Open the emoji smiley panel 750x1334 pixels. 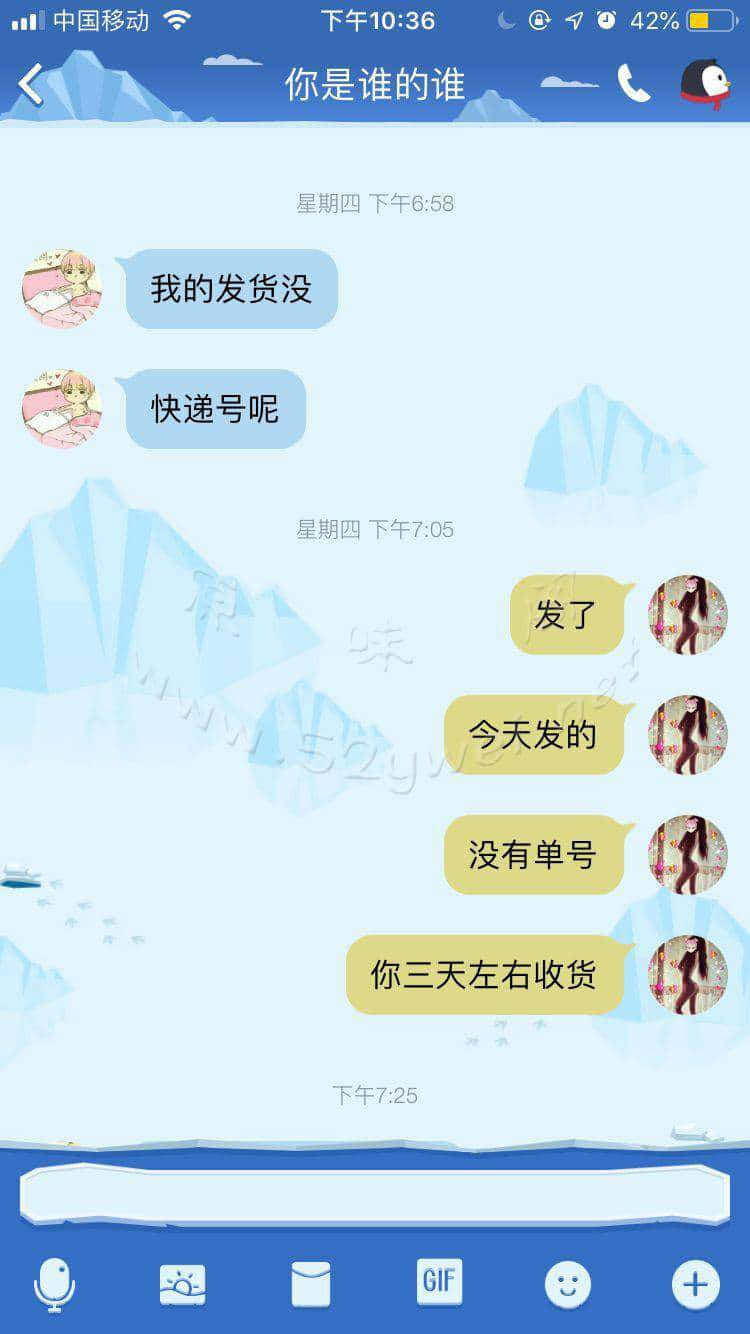pyautogui.click(x=568, y=1284)
